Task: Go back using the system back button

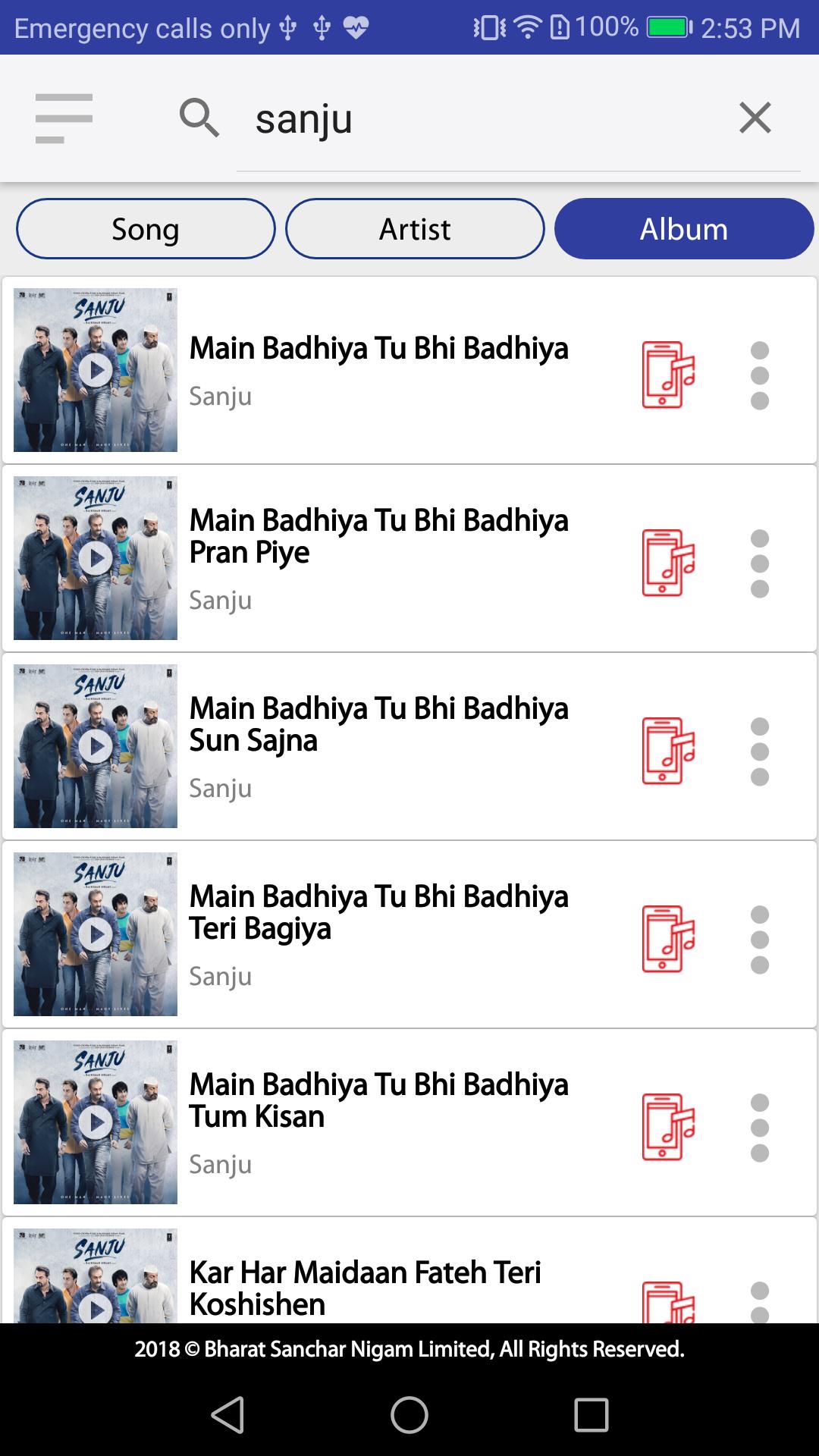Action: (227, 1415)
